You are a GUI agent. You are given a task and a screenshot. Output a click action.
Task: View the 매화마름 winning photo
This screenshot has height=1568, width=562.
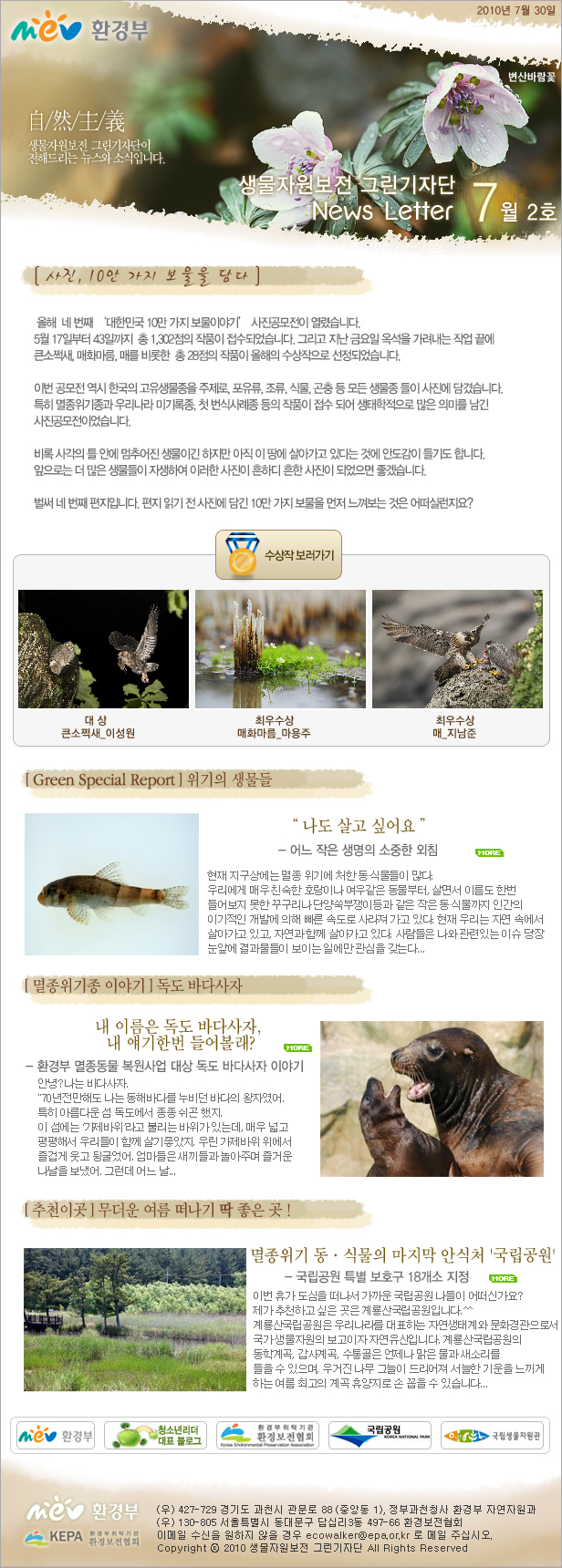[280, 648]
